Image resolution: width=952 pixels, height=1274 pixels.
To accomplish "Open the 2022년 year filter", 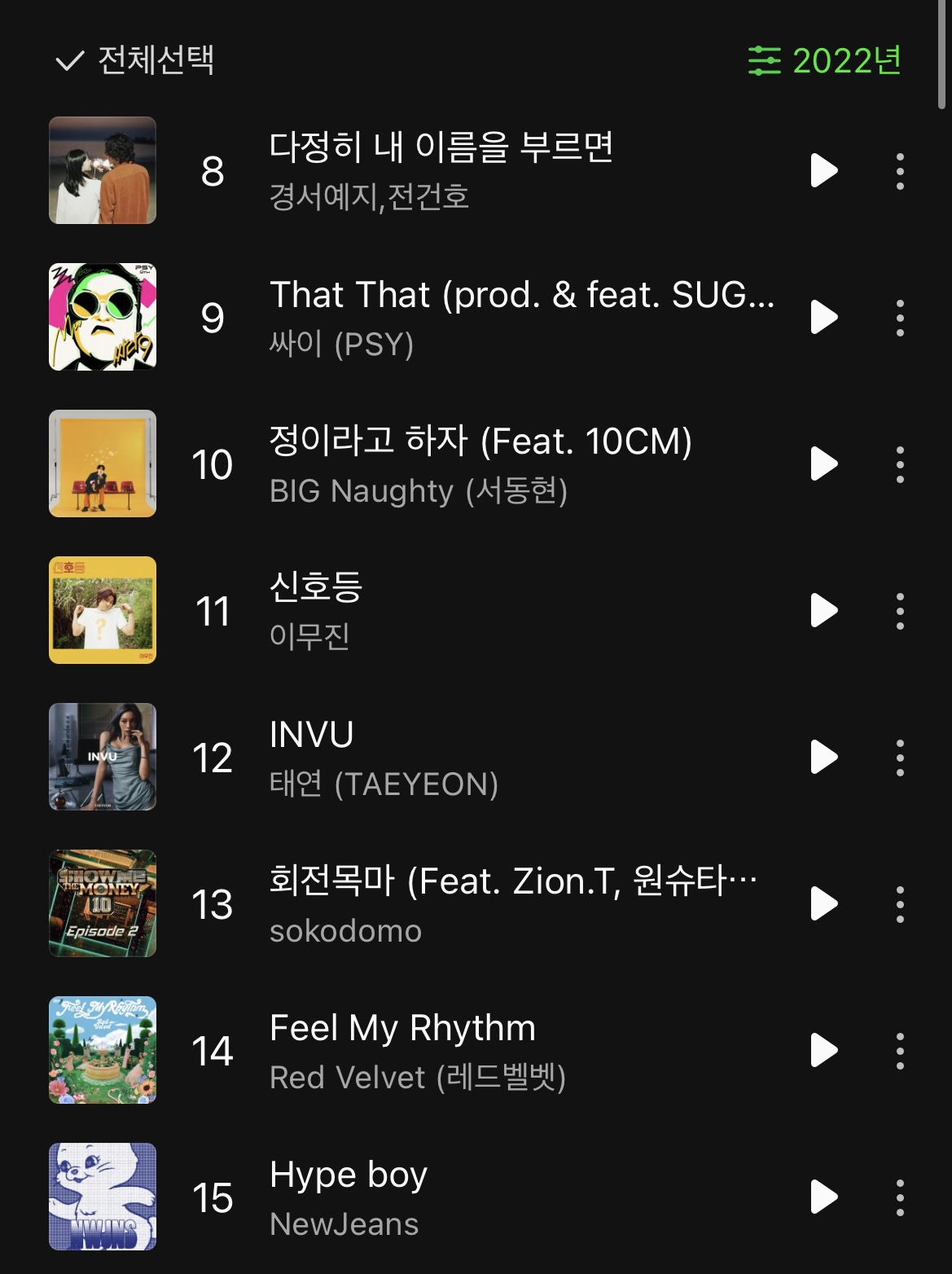I will coord(824,60).
